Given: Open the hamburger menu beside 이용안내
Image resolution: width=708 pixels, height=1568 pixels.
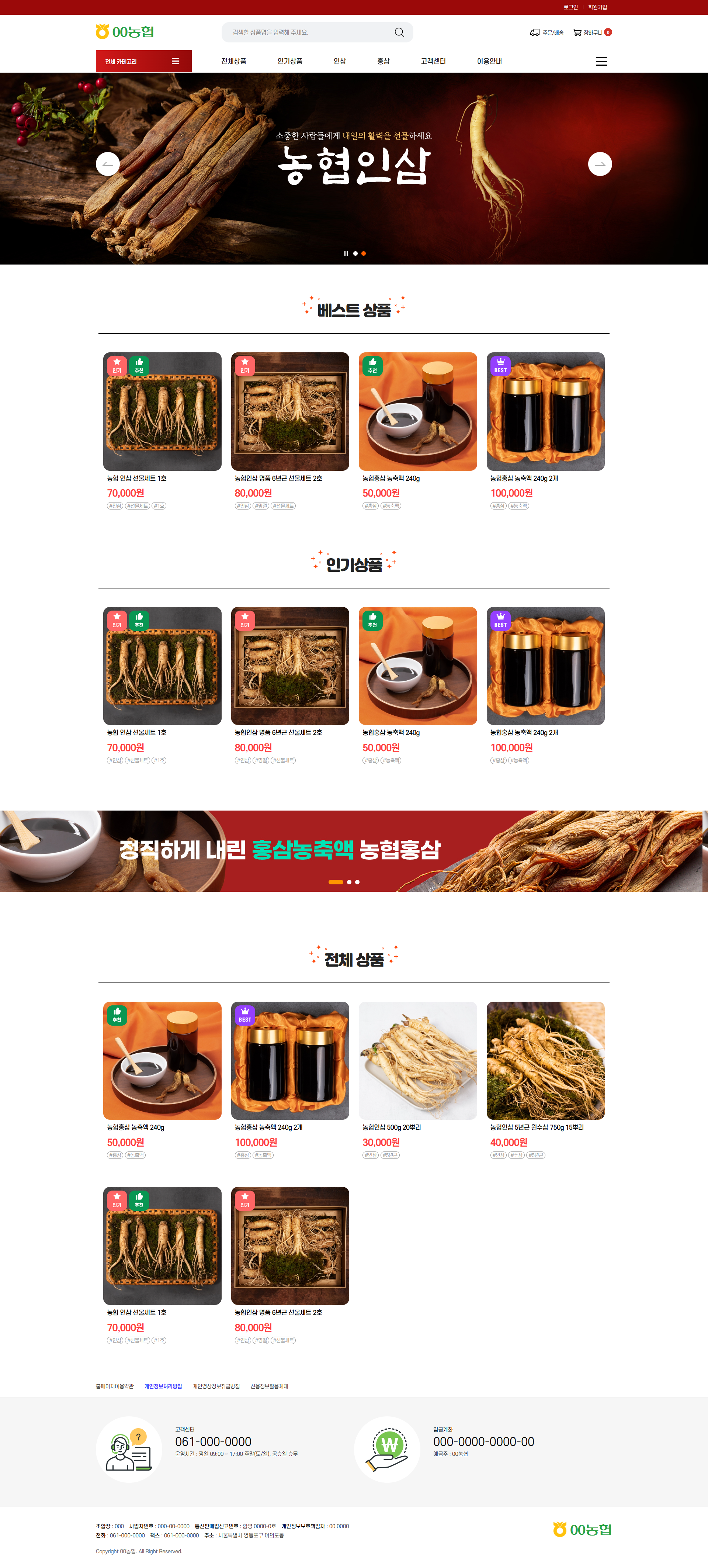Looking at the screenshot, I should click(601, 62).
